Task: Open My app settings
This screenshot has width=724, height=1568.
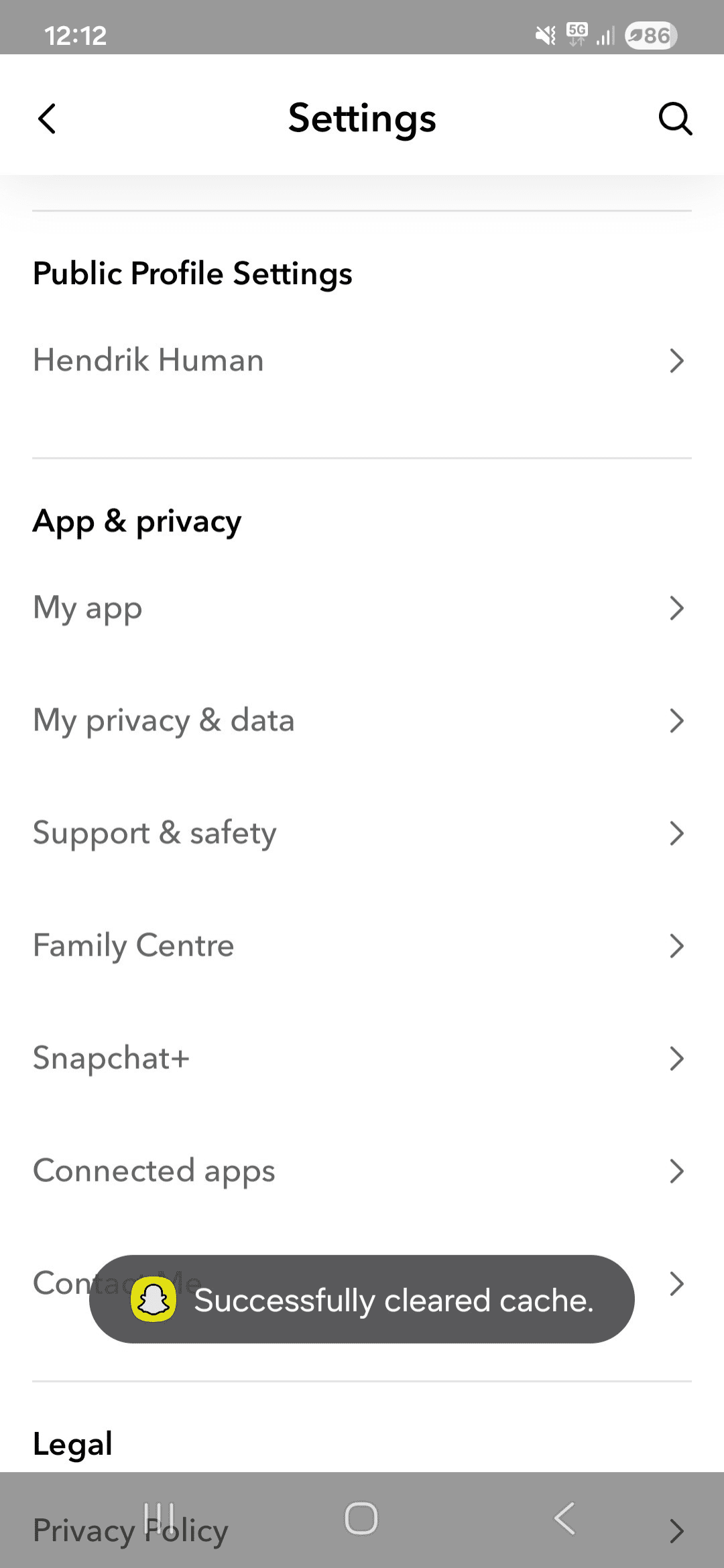Action: click(x=362, y=608)
